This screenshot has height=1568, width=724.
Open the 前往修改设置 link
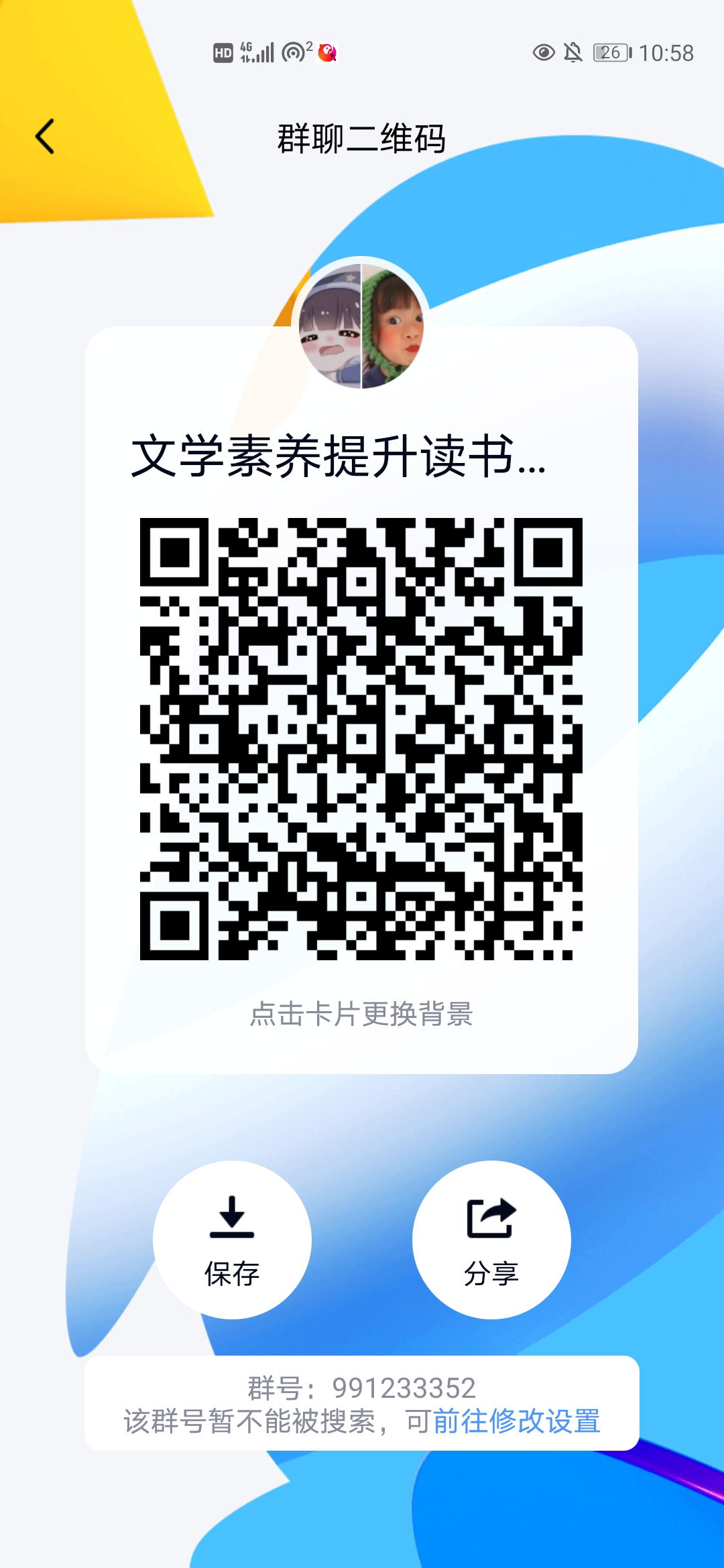point(516,1421)
